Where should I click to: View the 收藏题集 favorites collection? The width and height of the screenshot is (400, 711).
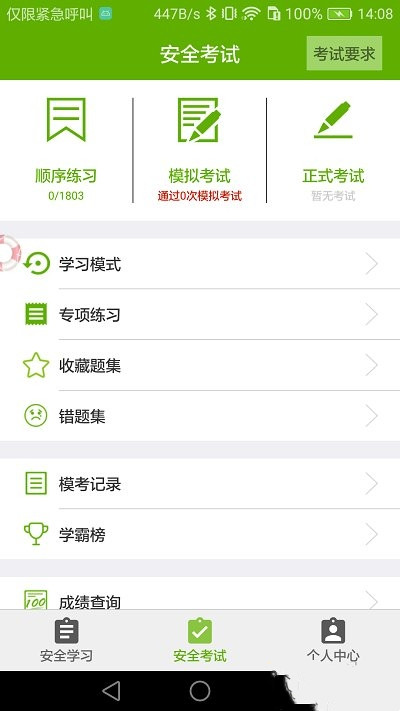click(200, 365)
